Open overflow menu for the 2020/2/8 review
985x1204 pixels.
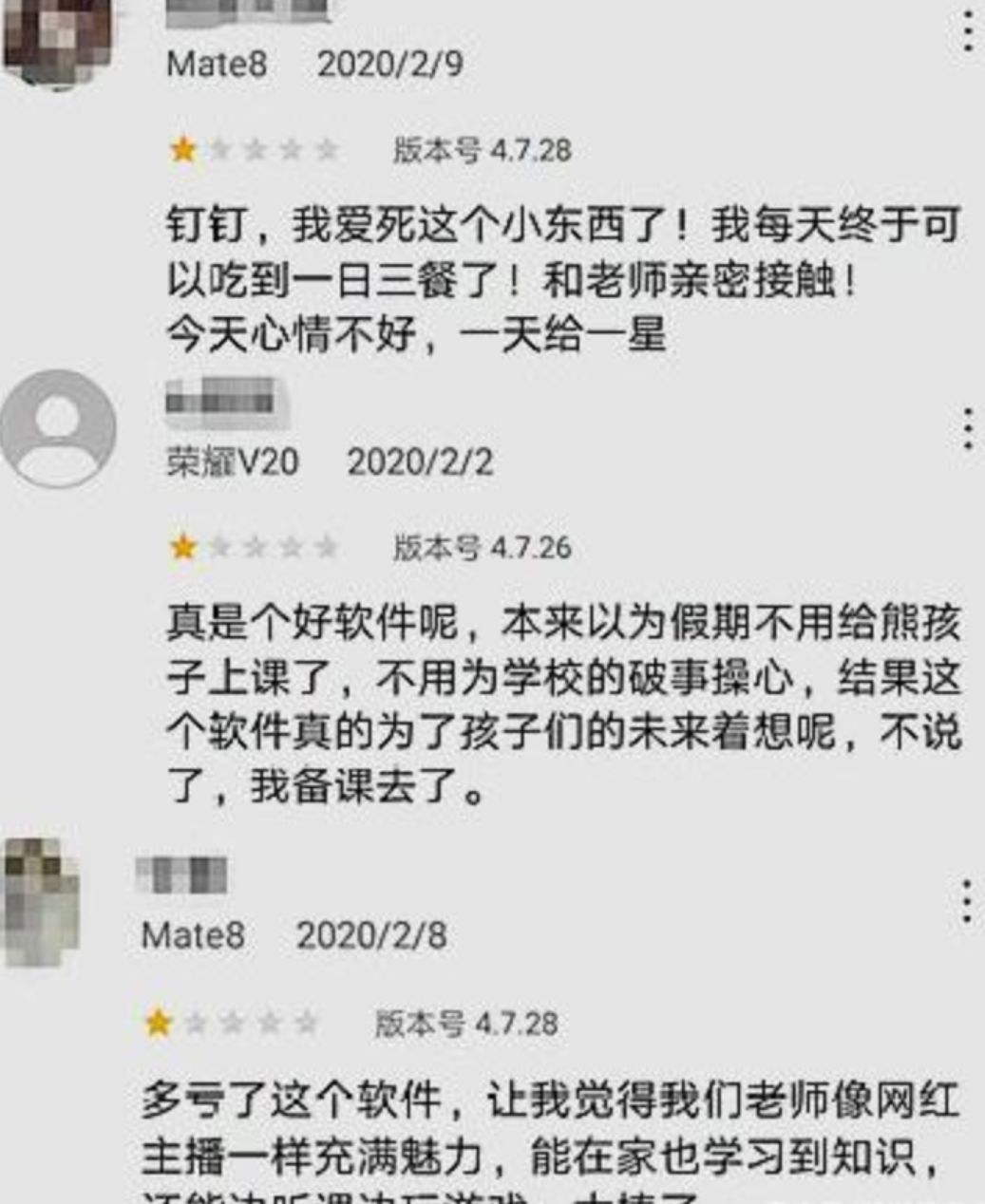(966, 902)
